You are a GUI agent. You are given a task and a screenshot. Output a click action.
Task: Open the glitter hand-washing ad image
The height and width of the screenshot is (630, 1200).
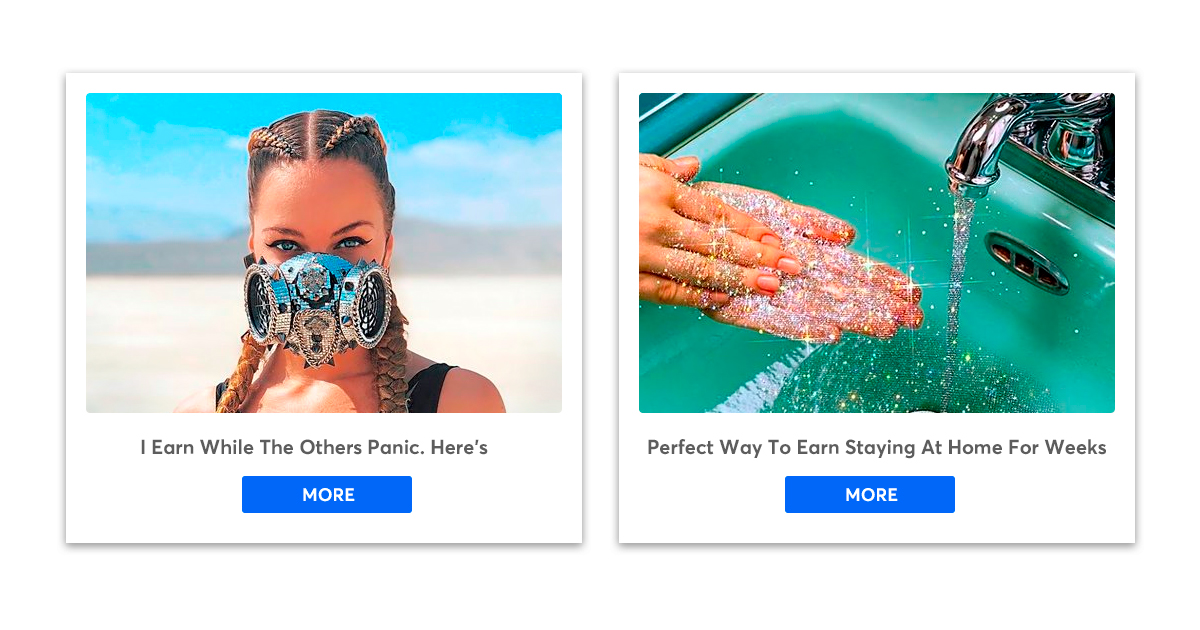coord(877,253)
